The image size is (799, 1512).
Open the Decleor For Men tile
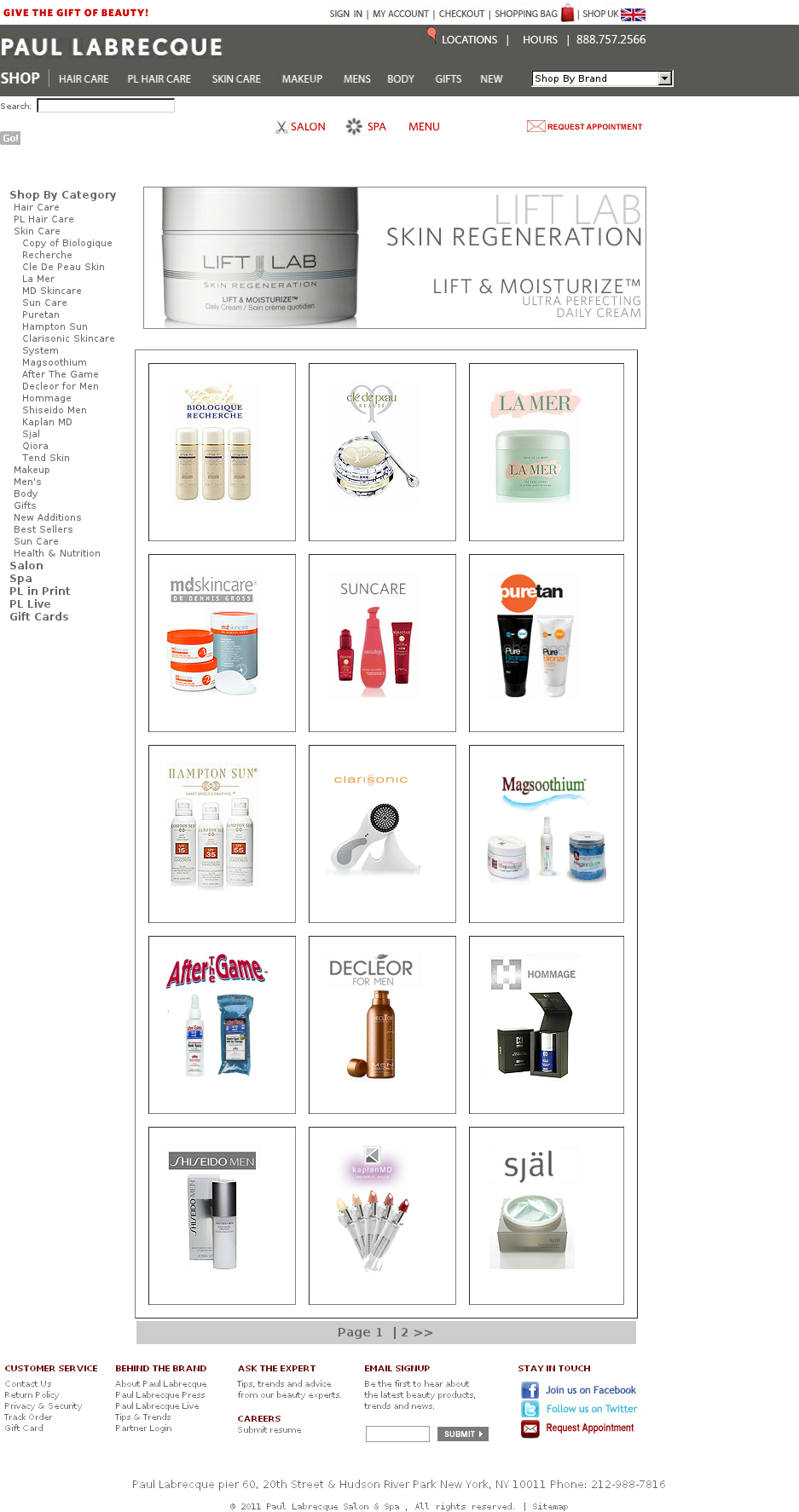click(382, 1024)
